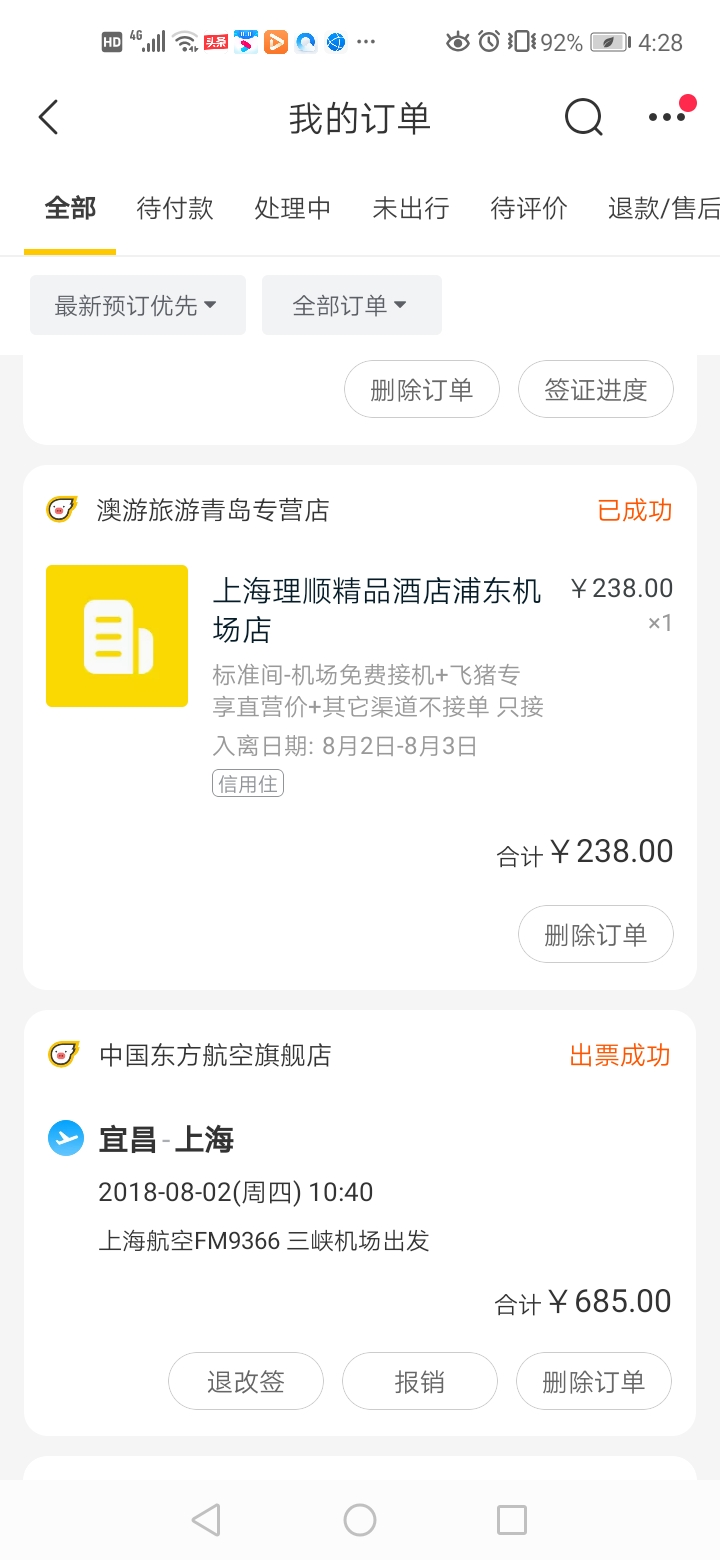Switch to the 待付款 tab

[x=175, y=208]
